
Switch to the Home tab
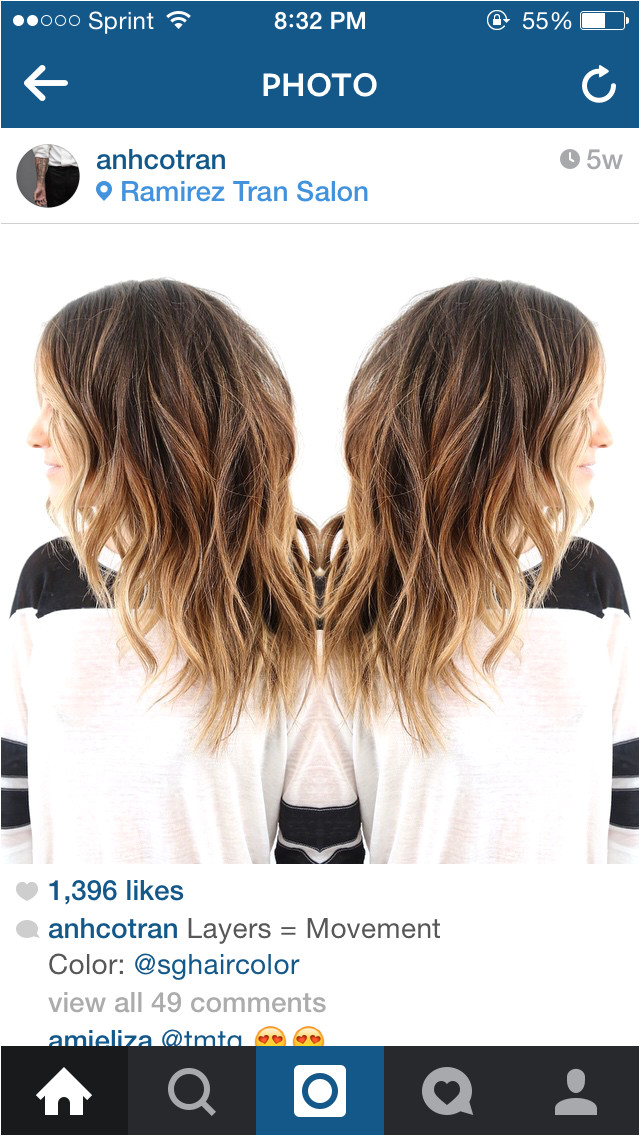pyautogui.click(x=64, y=1091)
